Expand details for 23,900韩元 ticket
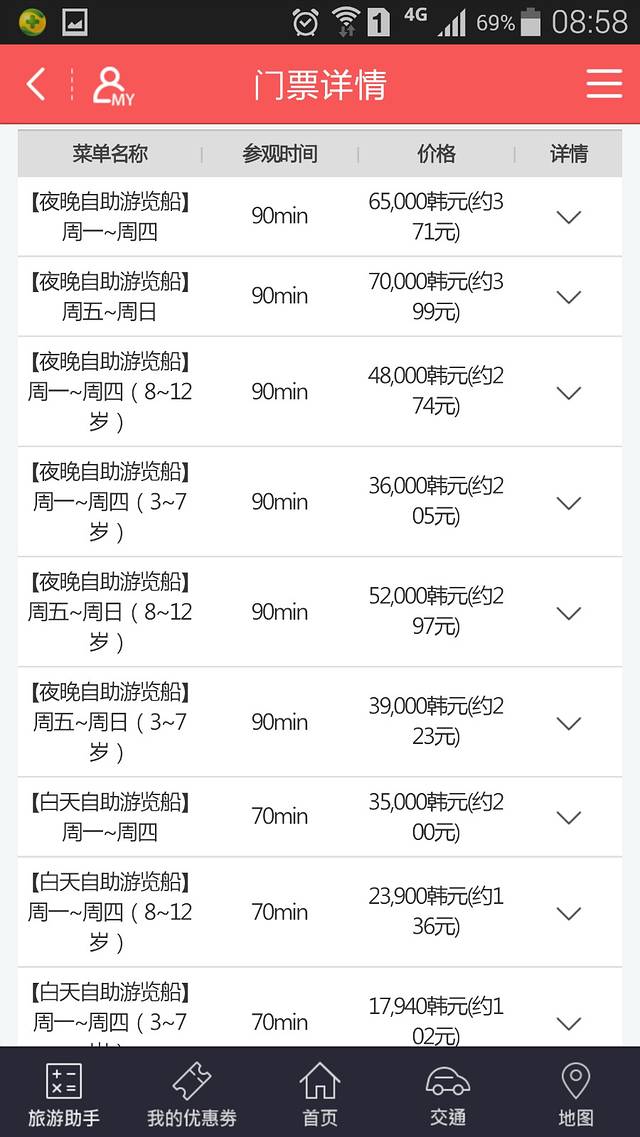This screenshot has width=640, height=1137. [x=569, y=912]
